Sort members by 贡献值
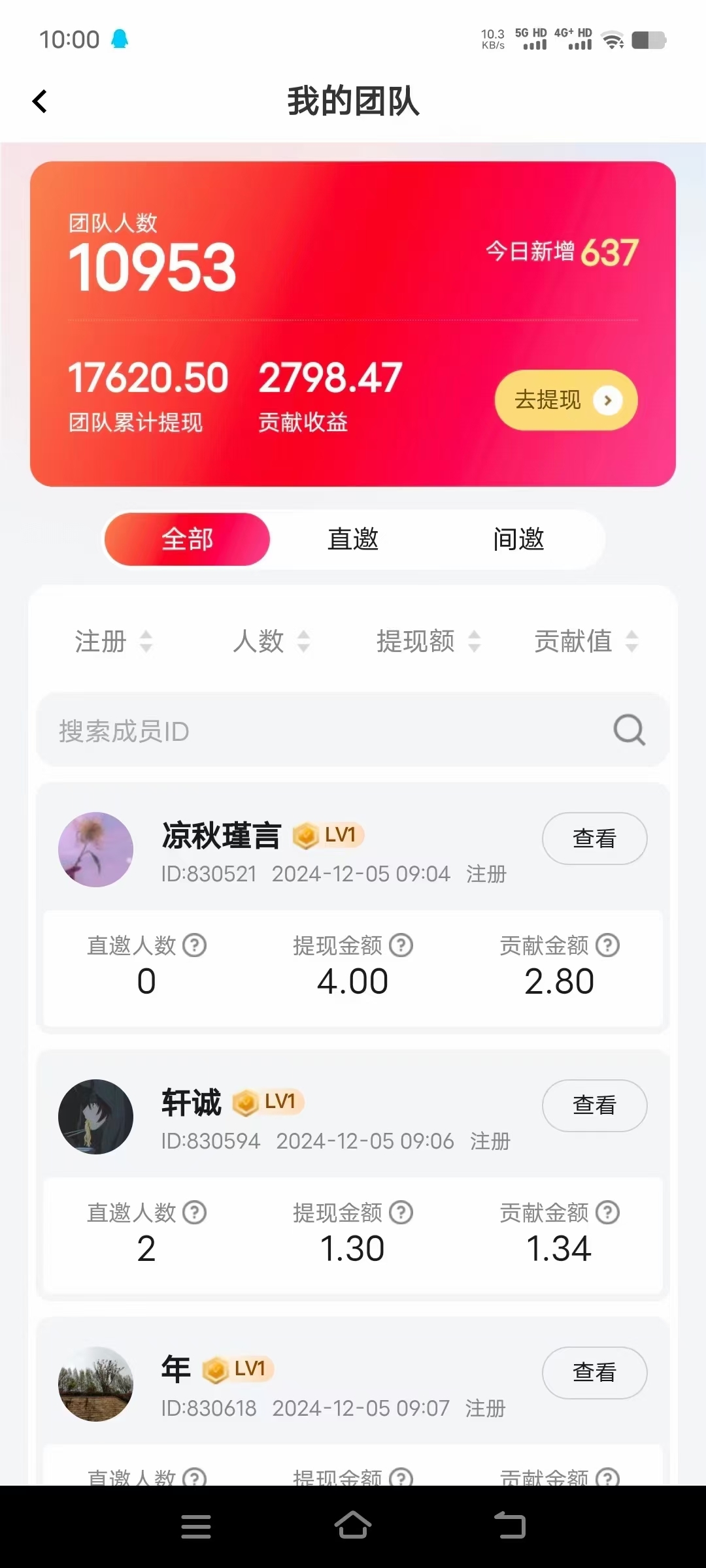 coord(586,641)
